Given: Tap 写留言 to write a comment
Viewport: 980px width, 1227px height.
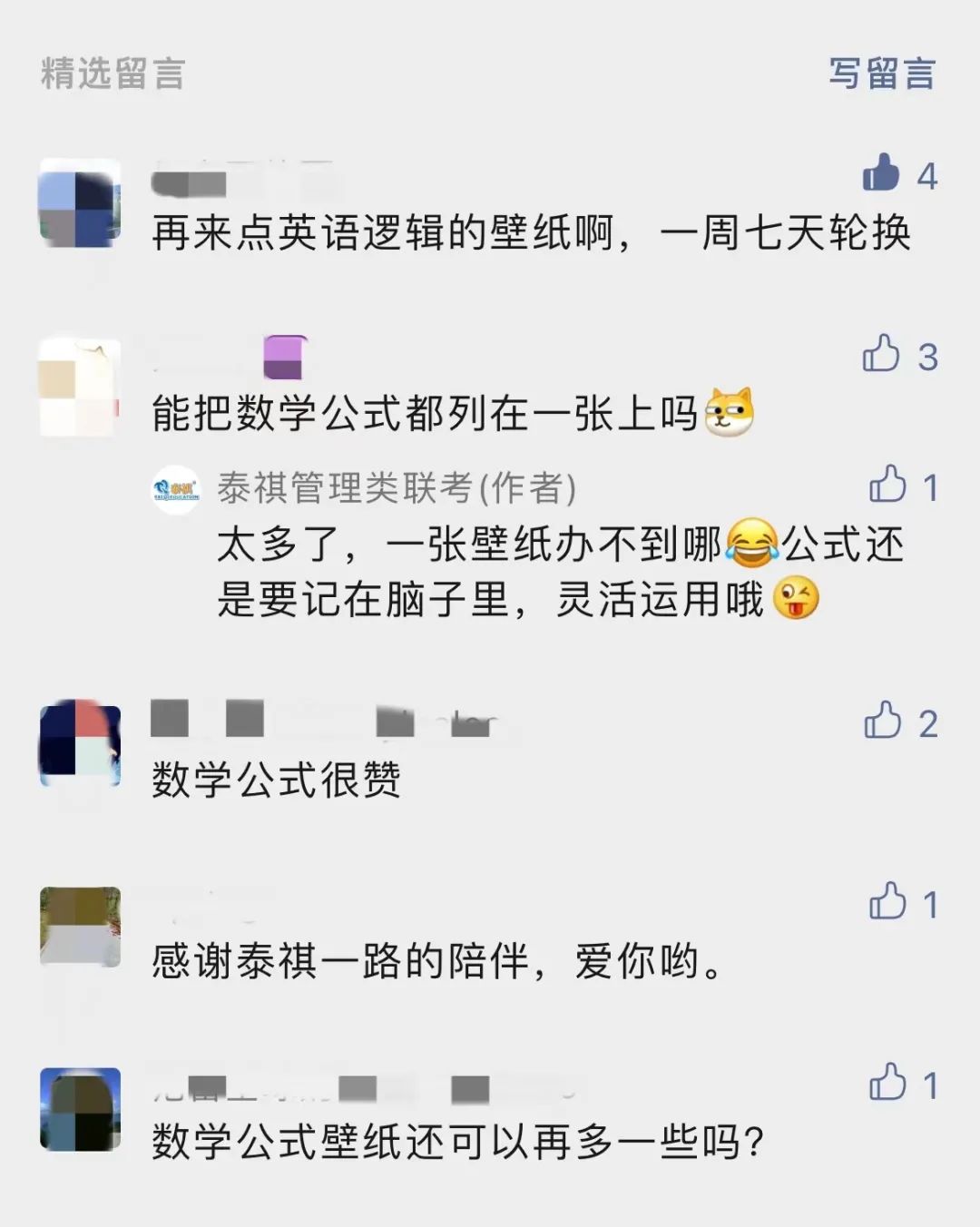Looking at the screenshot, I should coord(881,74).
